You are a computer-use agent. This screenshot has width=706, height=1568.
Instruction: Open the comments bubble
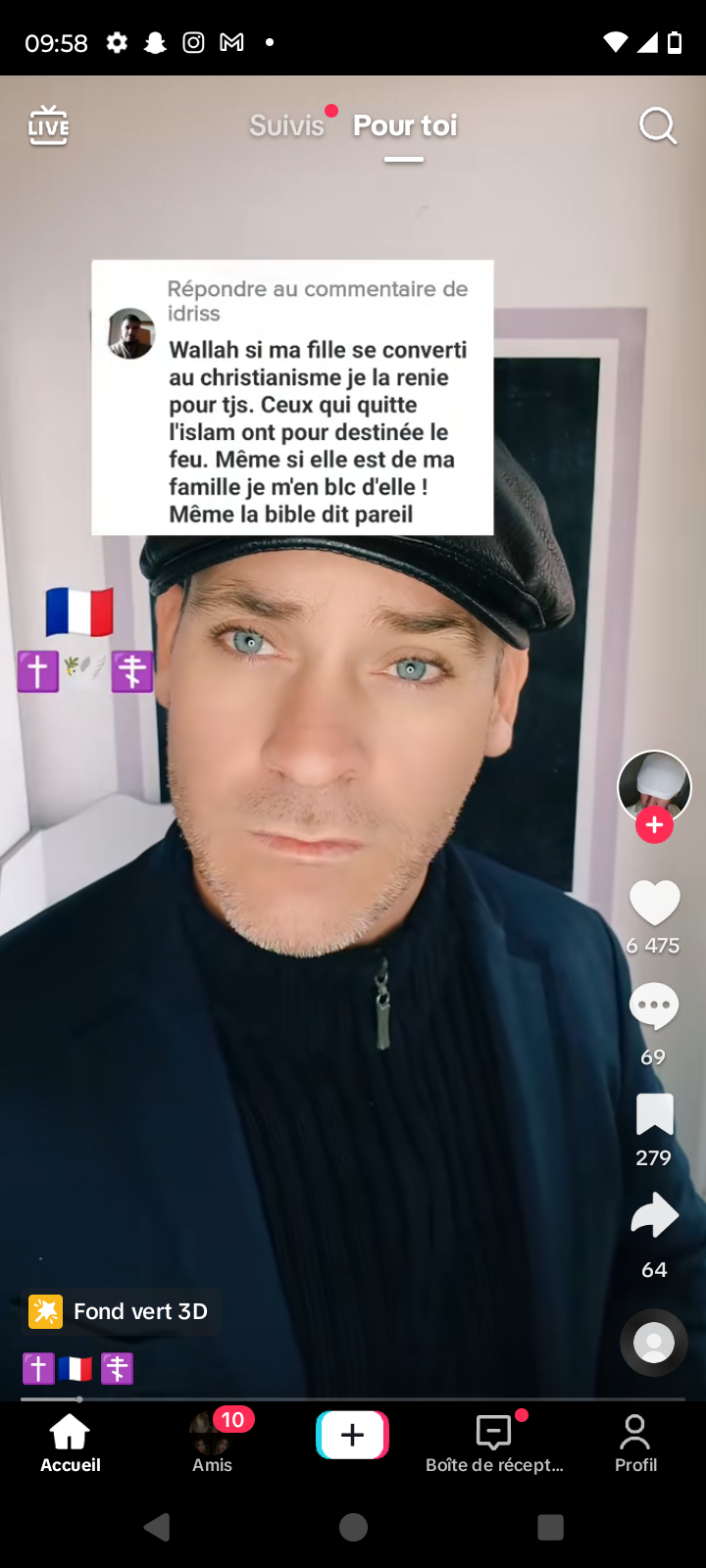(x=654, y=1006)
